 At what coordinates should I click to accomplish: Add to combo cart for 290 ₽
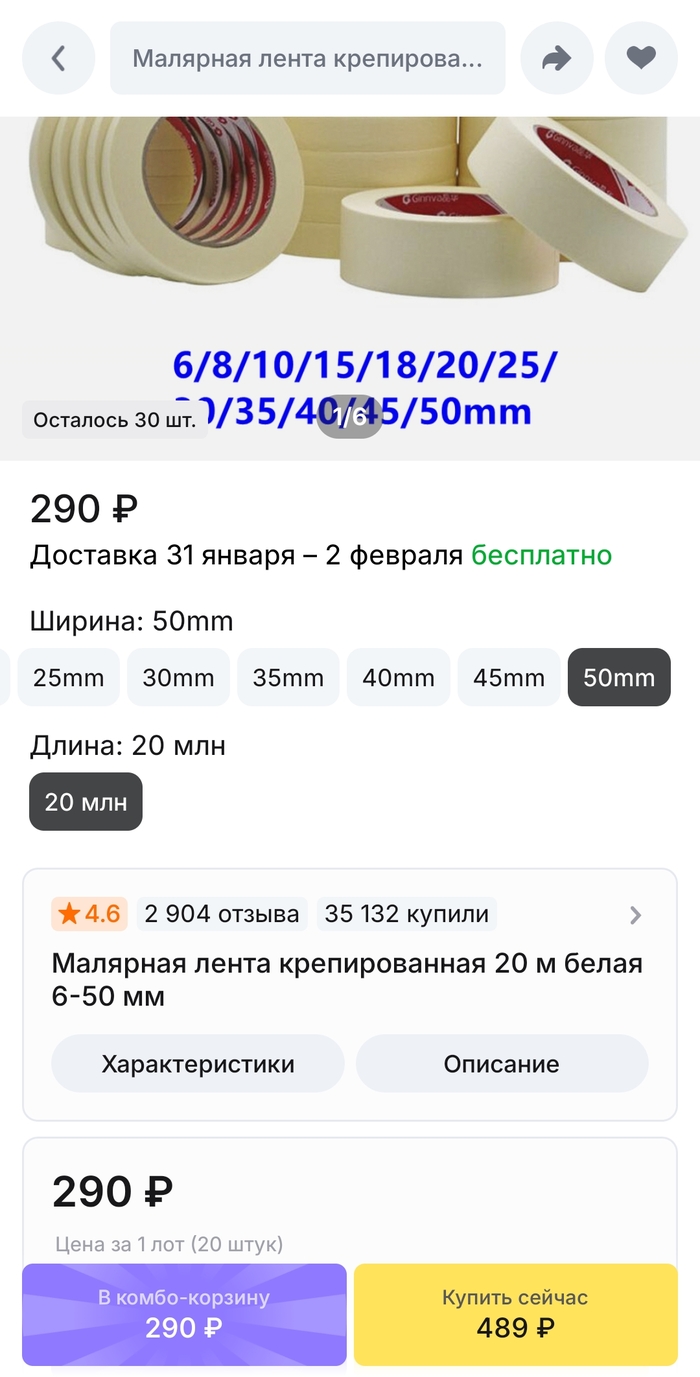pos(184,1314)
